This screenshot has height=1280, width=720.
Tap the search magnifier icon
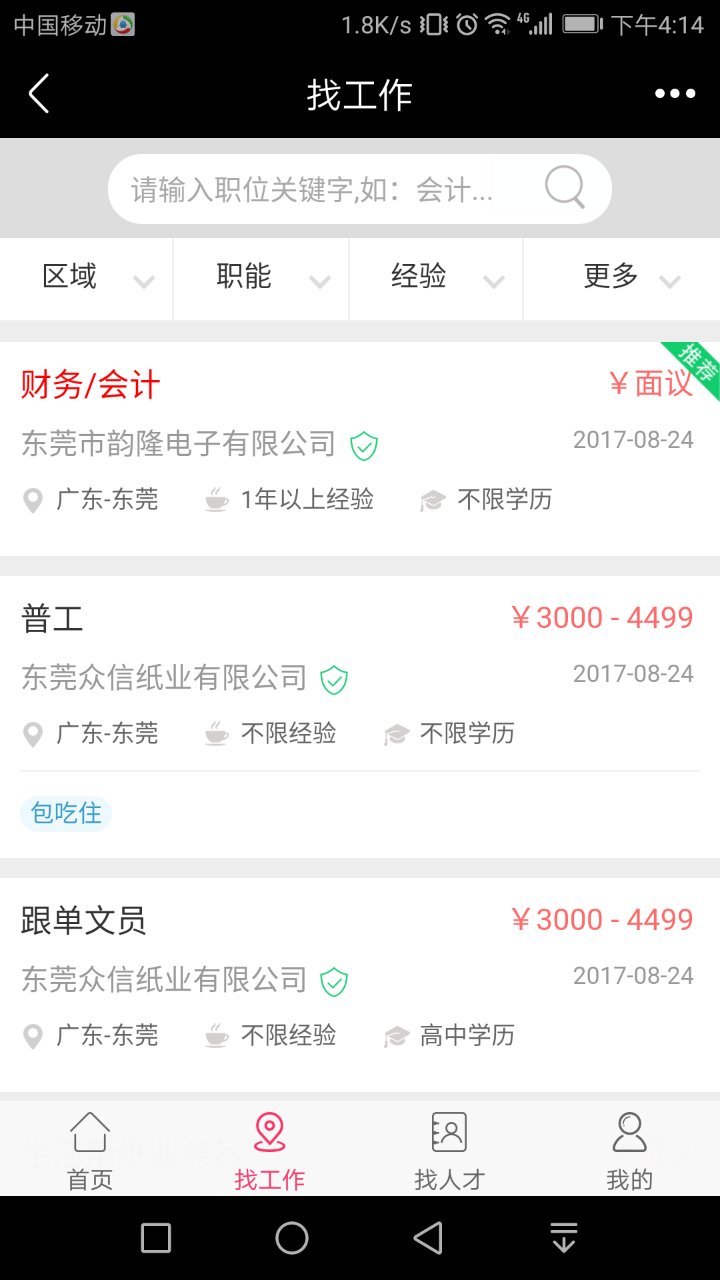tap(563, 187)
